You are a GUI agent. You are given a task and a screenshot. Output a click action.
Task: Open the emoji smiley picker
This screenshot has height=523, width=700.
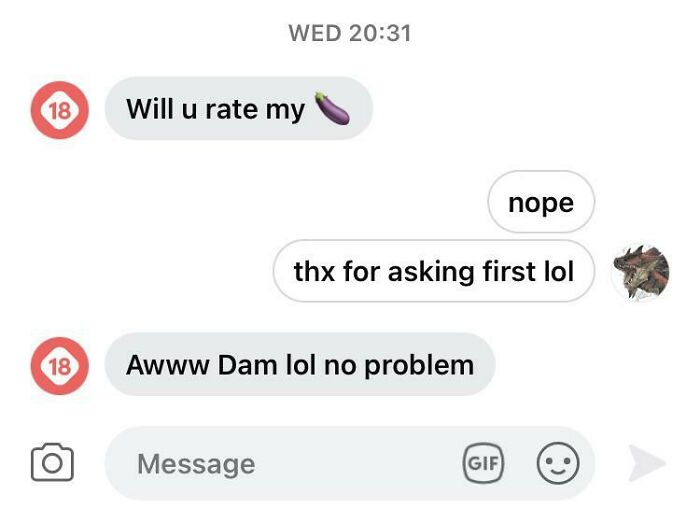click(558, 463)
